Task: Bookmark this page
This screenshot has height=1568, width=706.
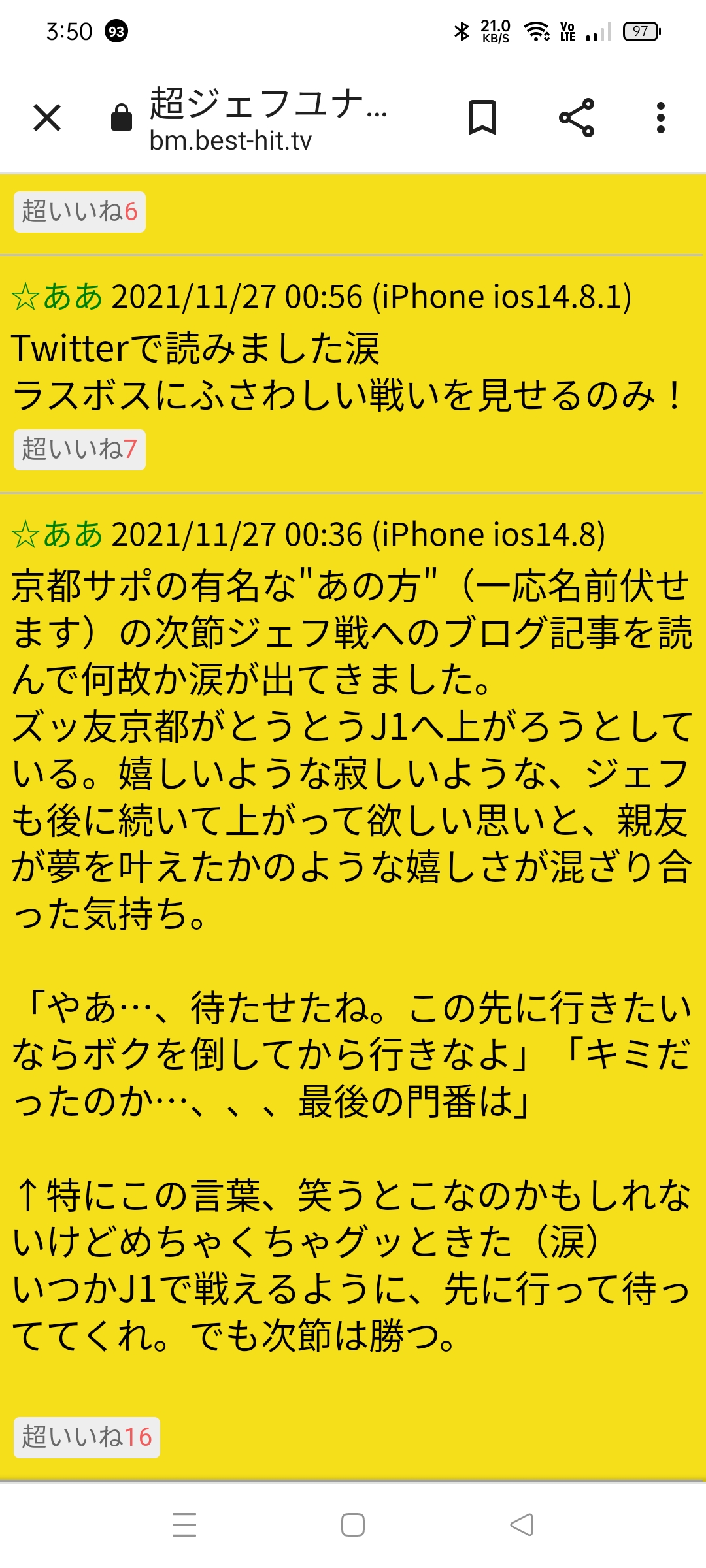Action: (482, 118)
